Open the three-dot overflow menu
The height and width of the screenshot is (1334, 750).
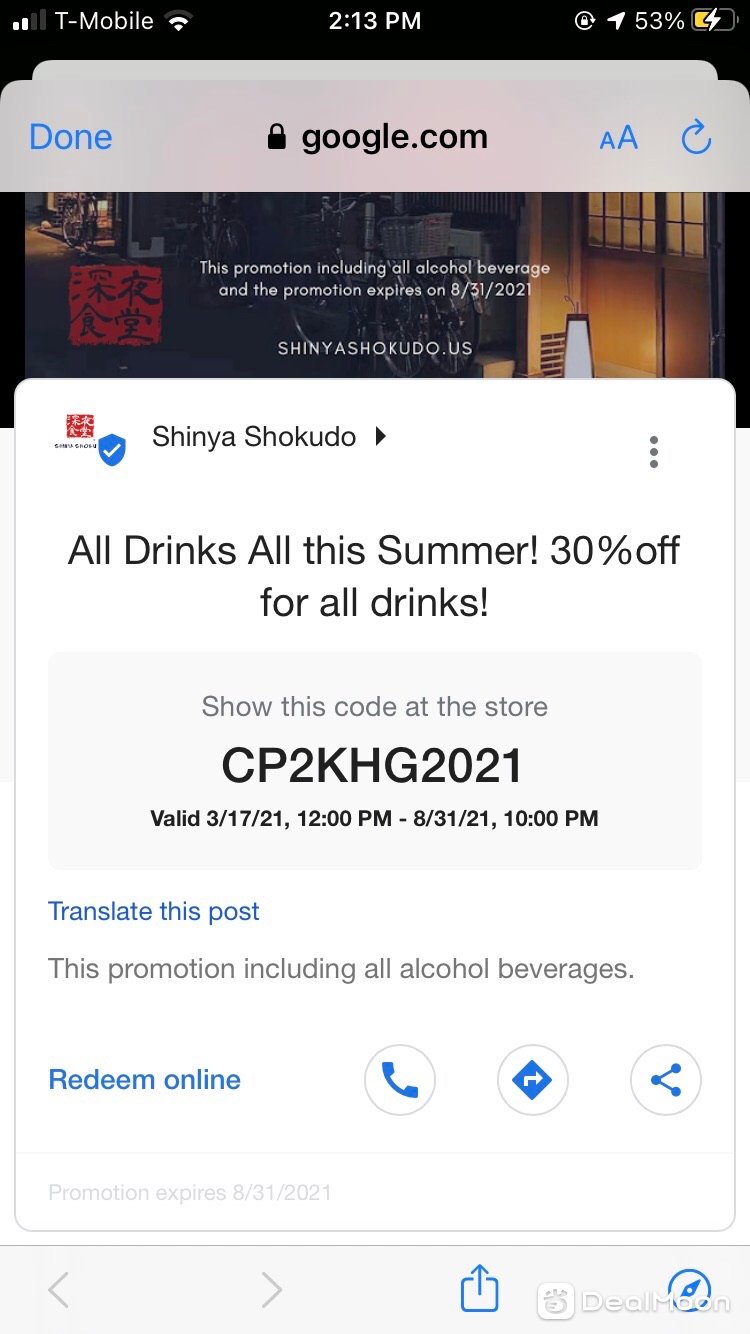tap(653, 452)
